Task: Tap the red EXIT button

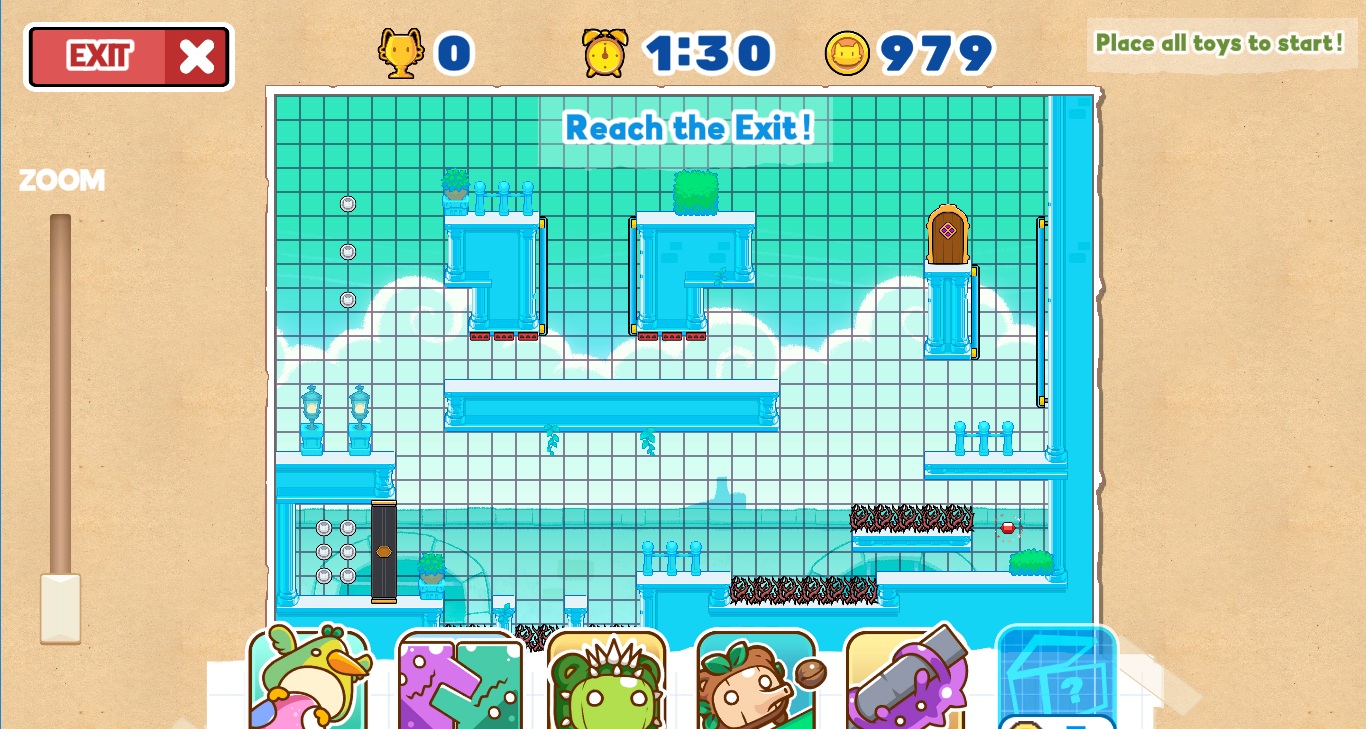Action: pos(128,57)
